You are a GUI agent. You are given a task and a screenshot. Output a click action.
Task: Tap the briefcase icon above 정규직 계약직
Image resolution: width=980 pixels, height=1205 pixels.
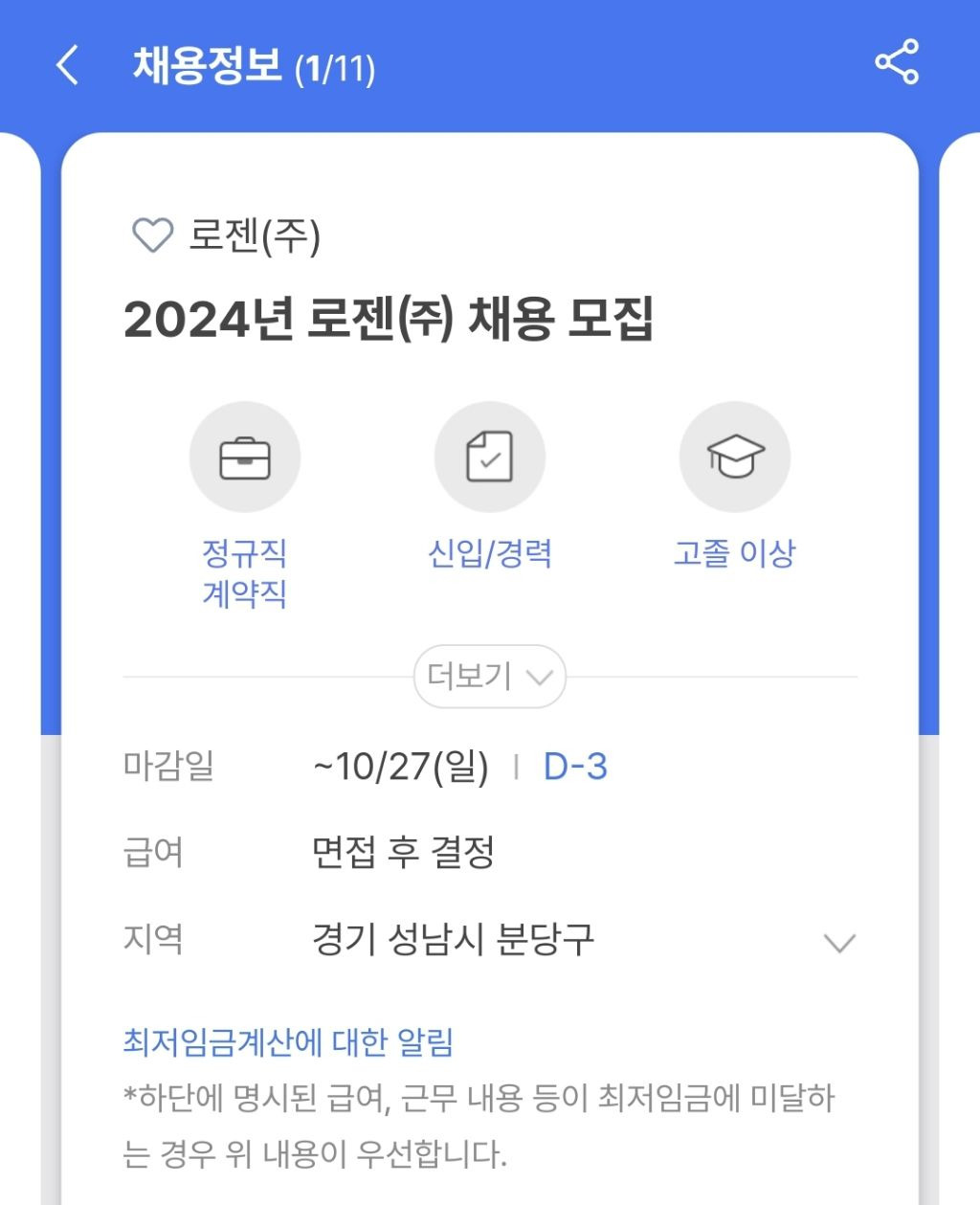click(245, 457)
